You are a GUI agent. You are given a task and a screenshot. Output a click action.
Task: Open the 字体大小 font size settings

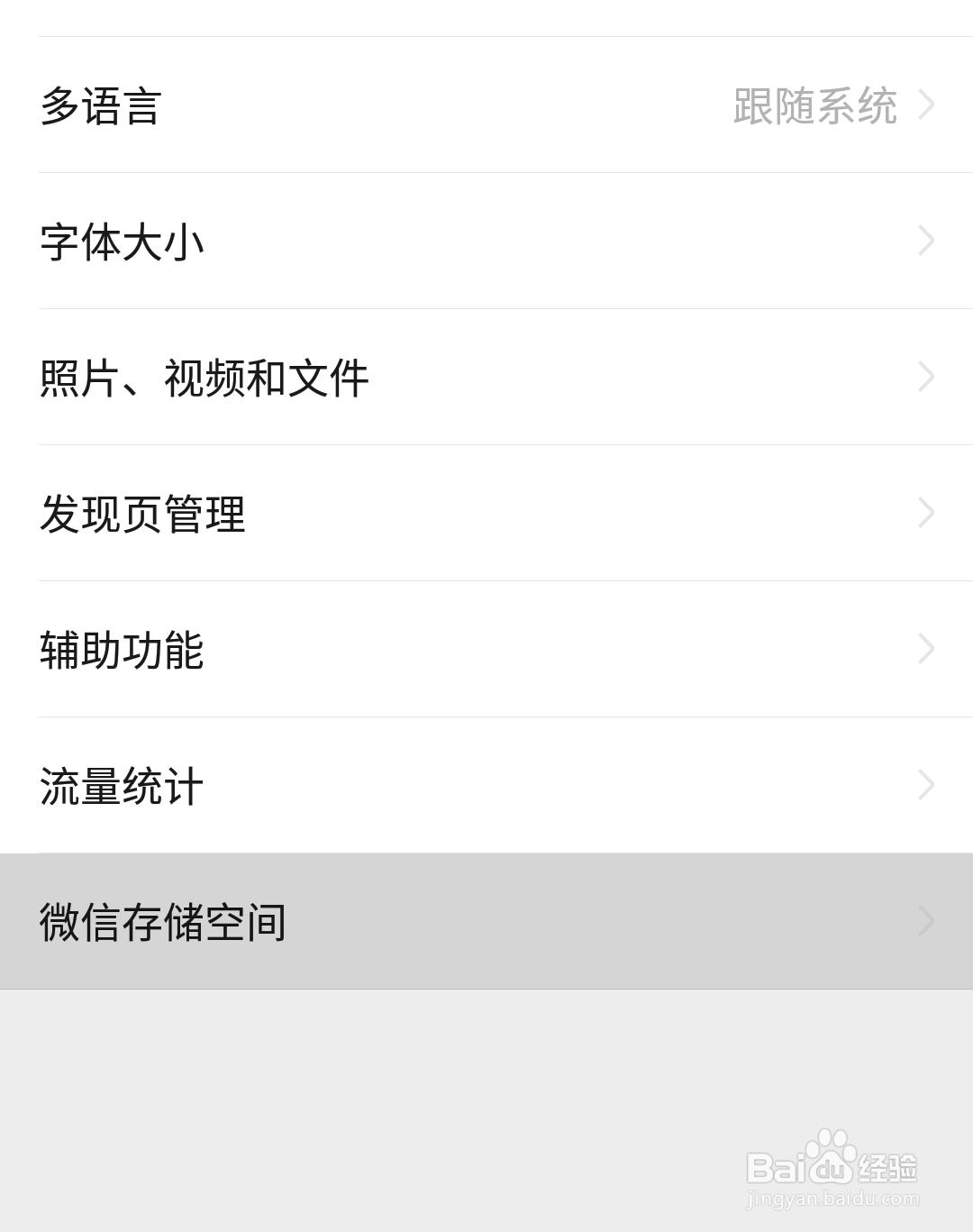tap(486, 240)
